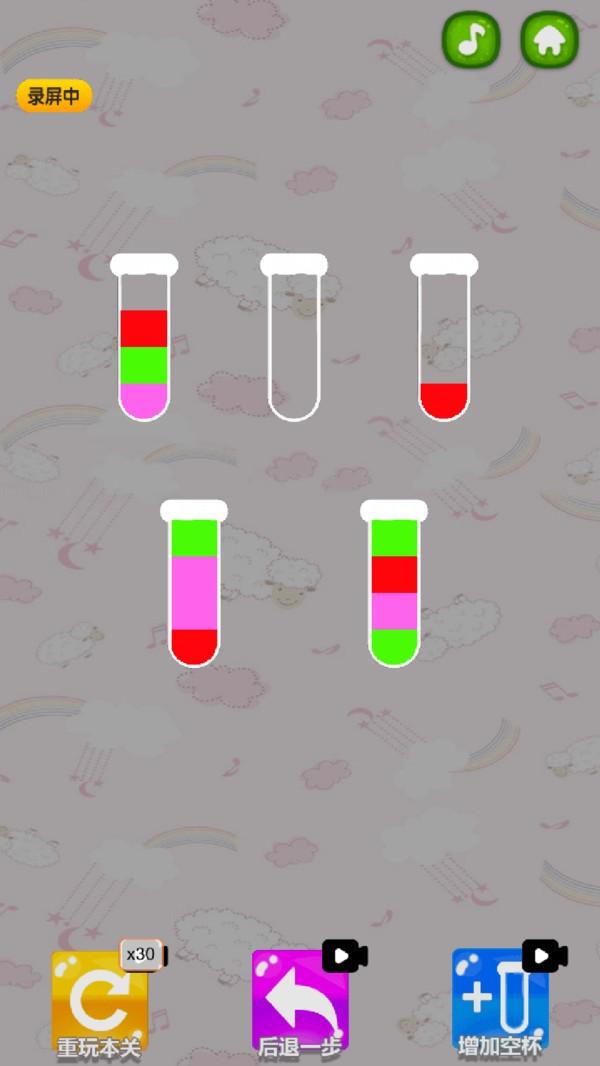Restart level with 重玩本关 button
The height and width of the screenshot is (1066, 600).
pos(99,1002)
